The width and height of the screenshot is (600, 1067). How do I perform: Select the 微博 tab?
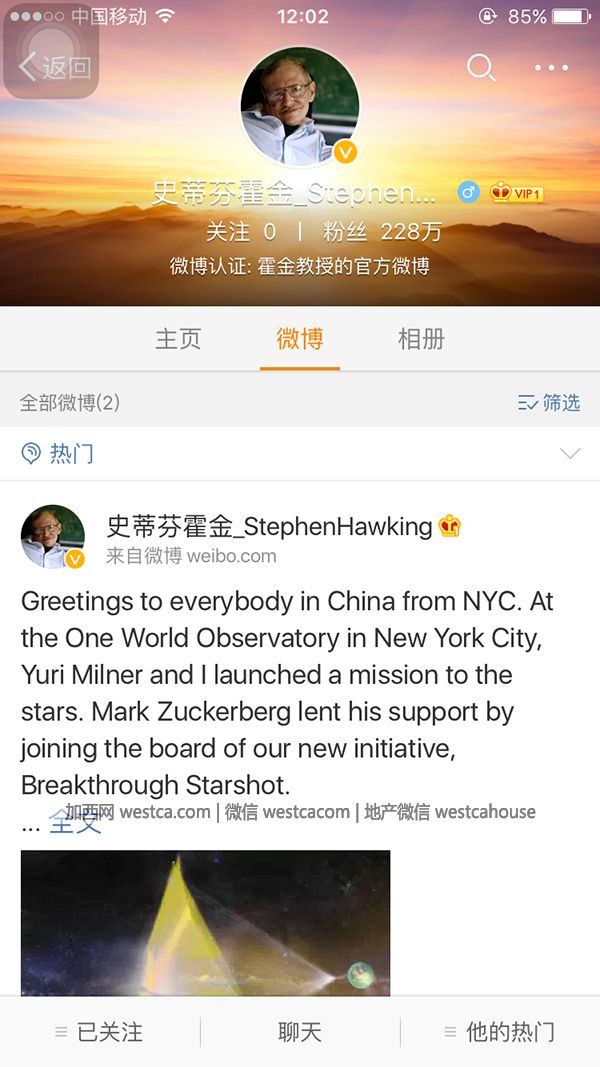(x=299, y=339)
